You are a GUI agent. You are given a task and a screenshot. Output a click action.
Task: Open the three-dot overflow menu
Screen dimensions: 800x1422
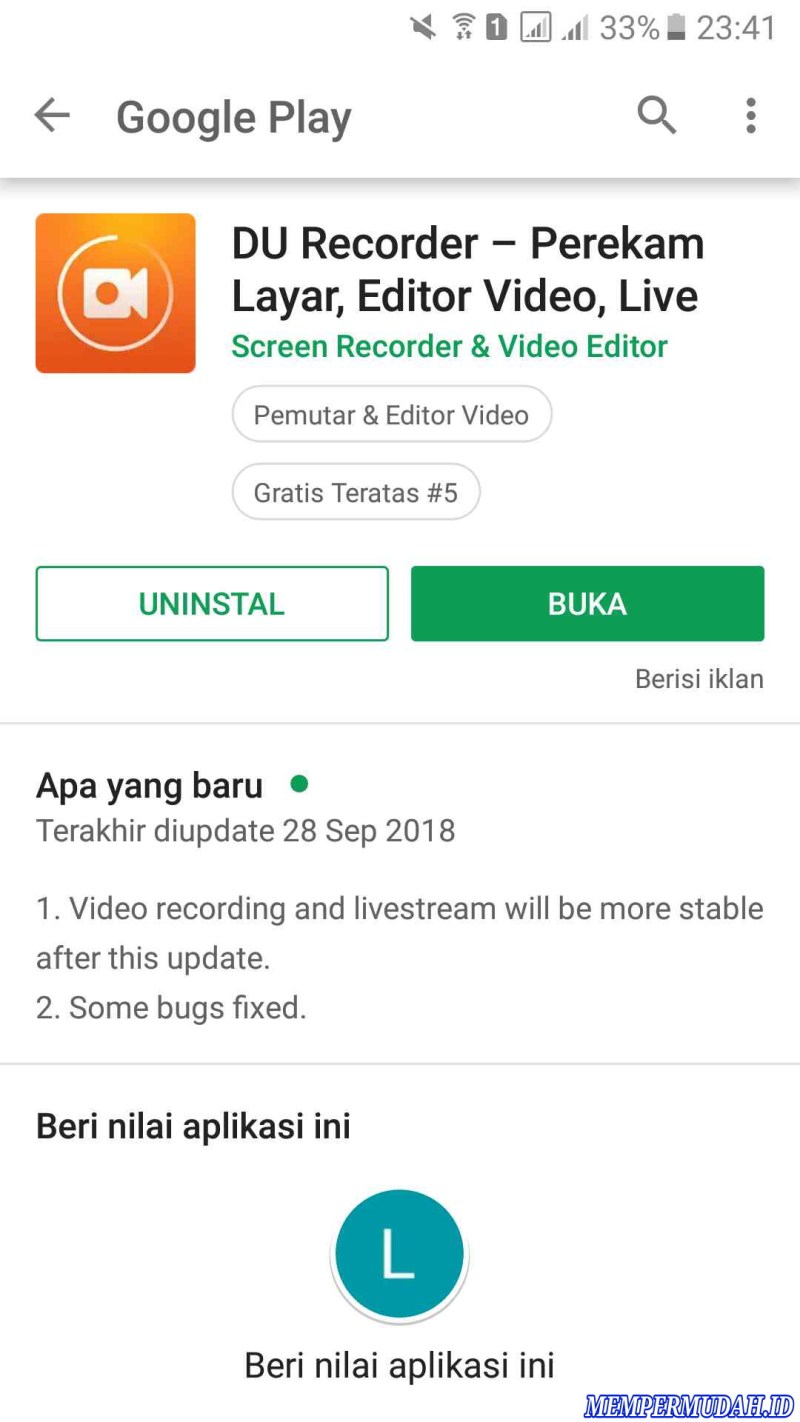coord(750,117)
